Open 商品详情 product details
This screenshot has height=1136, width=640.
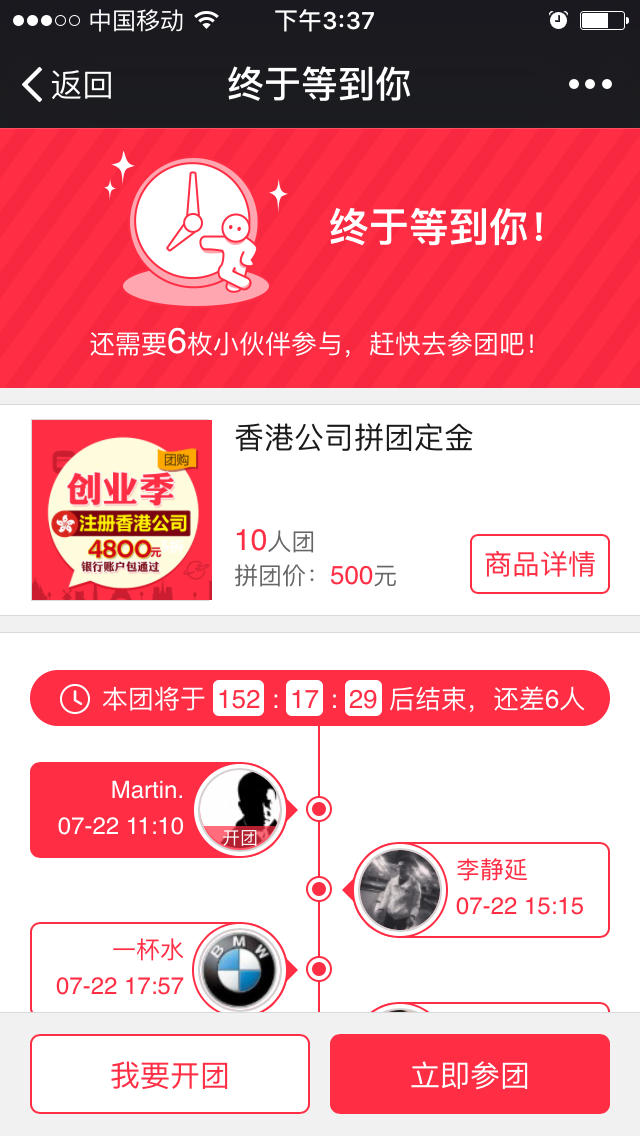[x=539, y=564]
